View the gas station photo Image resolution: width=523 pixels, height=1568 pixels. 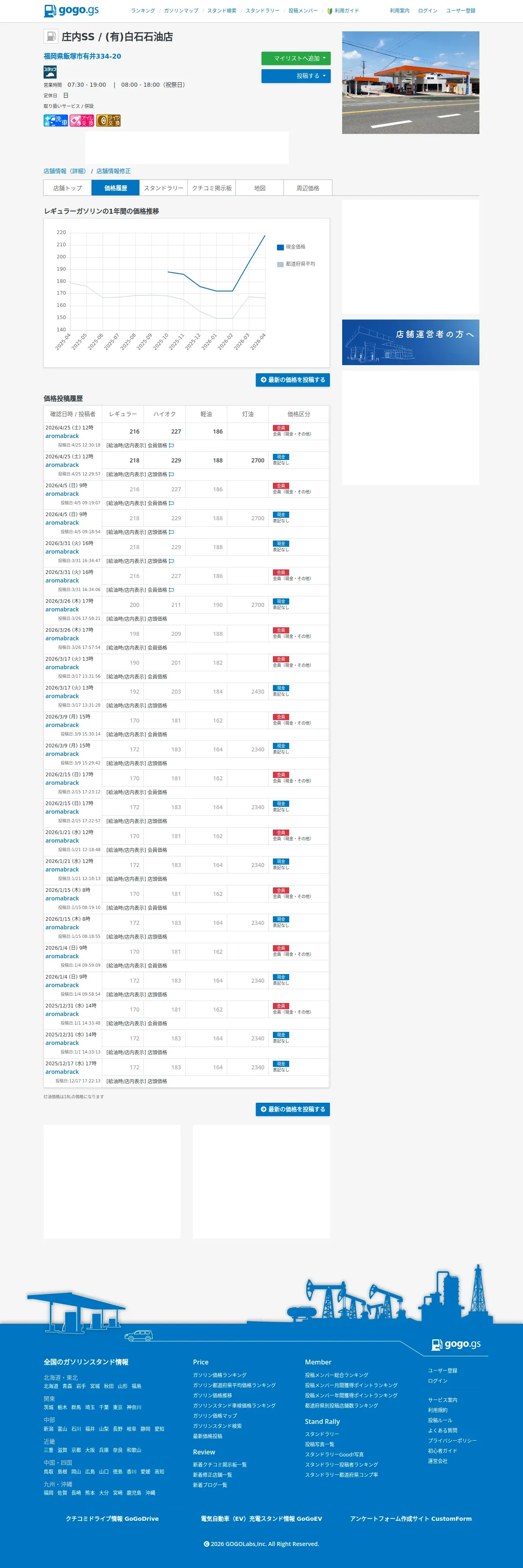click(410, 83)
